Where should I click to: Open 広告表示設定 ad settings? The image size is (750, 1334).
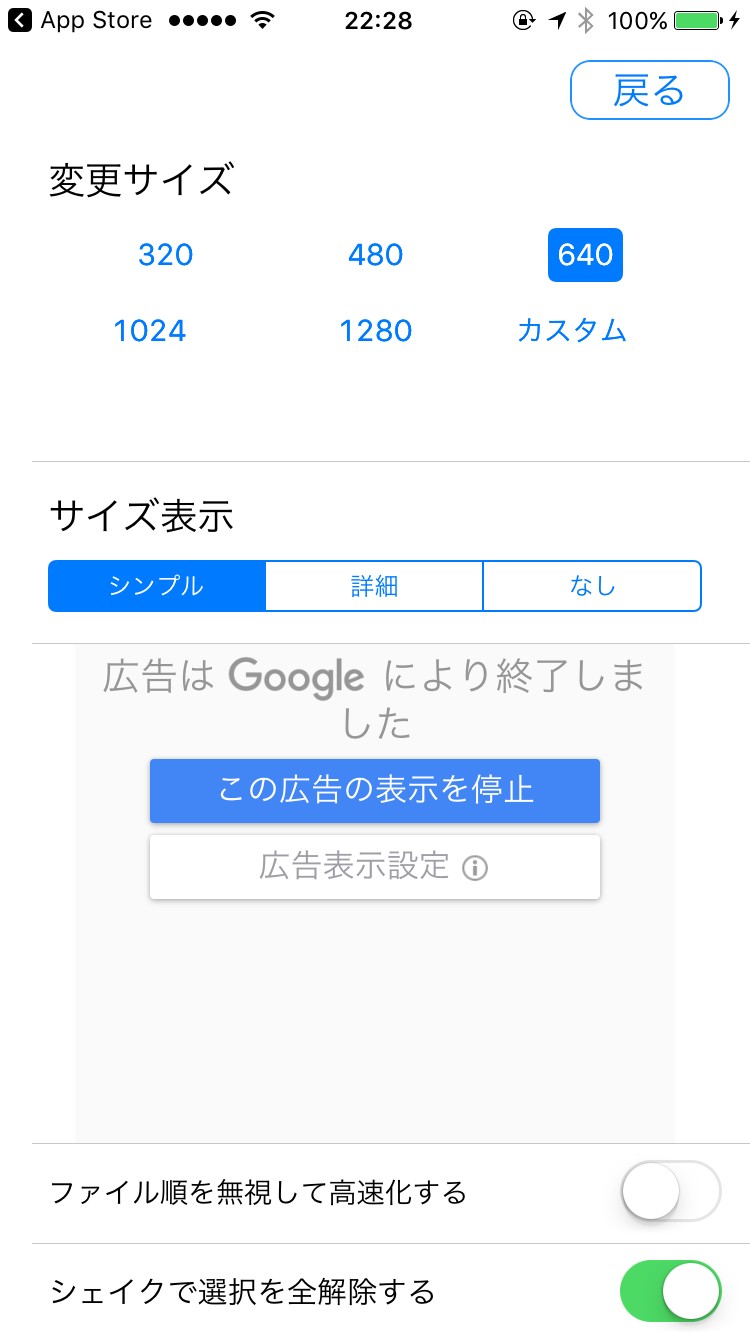pyautogui.click(x=375, y=867)
